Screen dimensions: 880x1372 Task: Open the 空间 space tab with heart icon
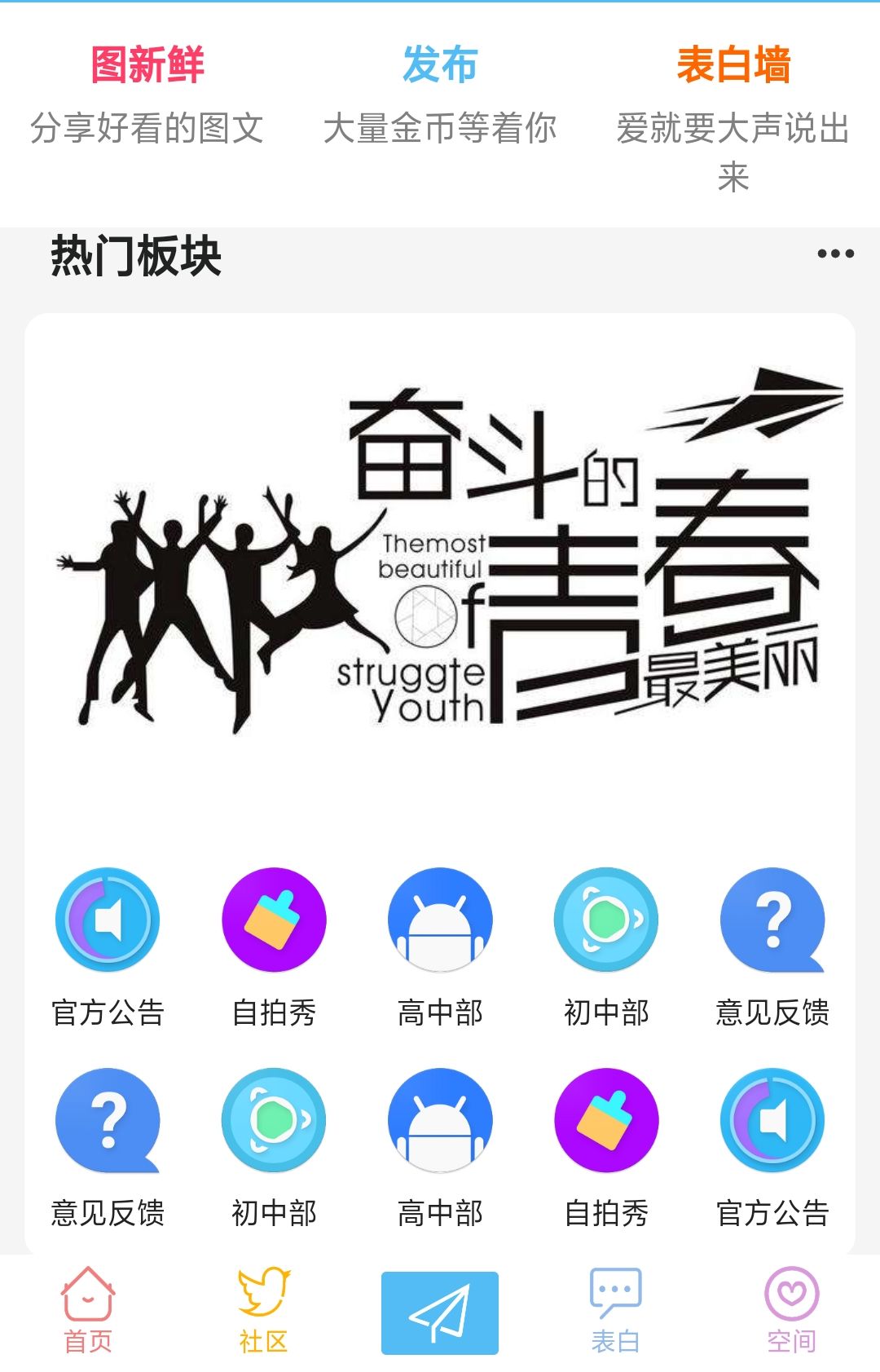pyautogui.click(x=790, y=1308)
